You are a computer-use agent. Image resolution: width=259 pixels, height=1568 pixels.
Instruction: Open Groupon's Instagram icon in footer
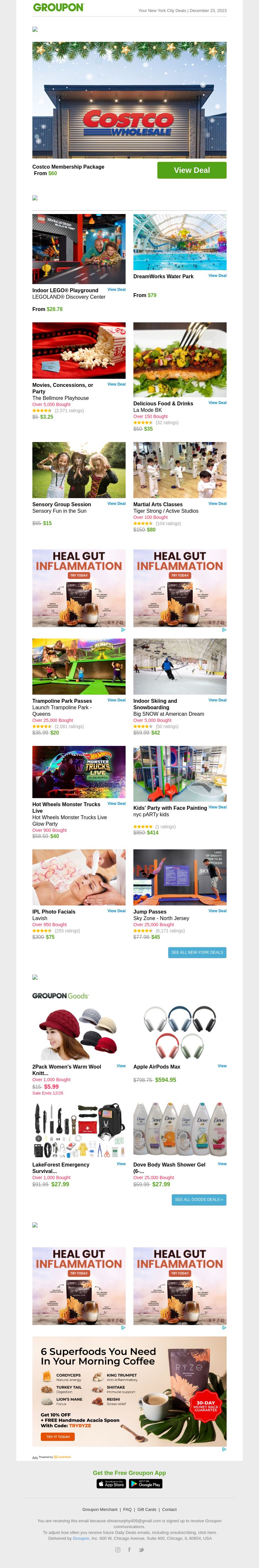pos(118,1550)
